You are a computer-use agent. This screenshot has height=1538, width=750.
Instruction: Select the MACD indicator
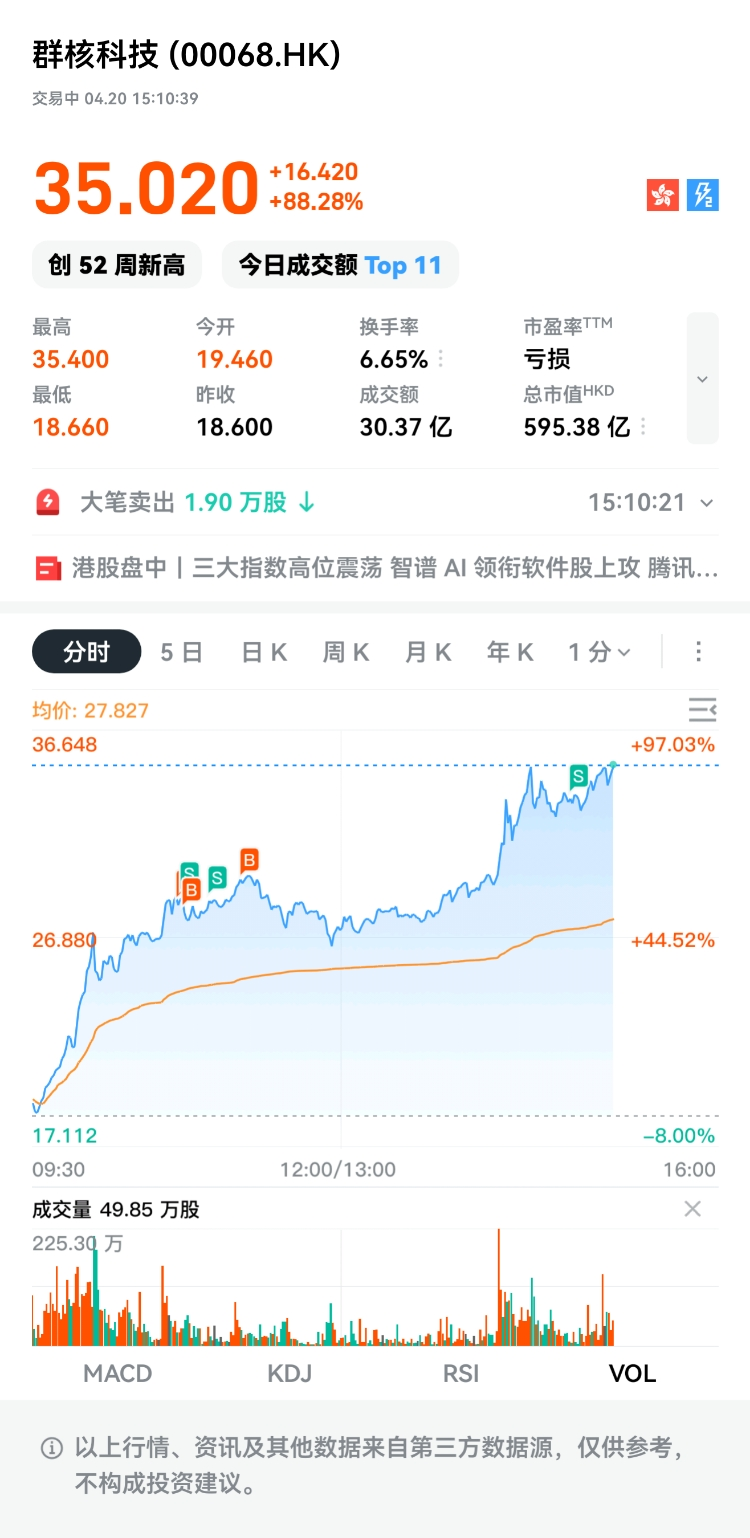tap(118, 1373)
